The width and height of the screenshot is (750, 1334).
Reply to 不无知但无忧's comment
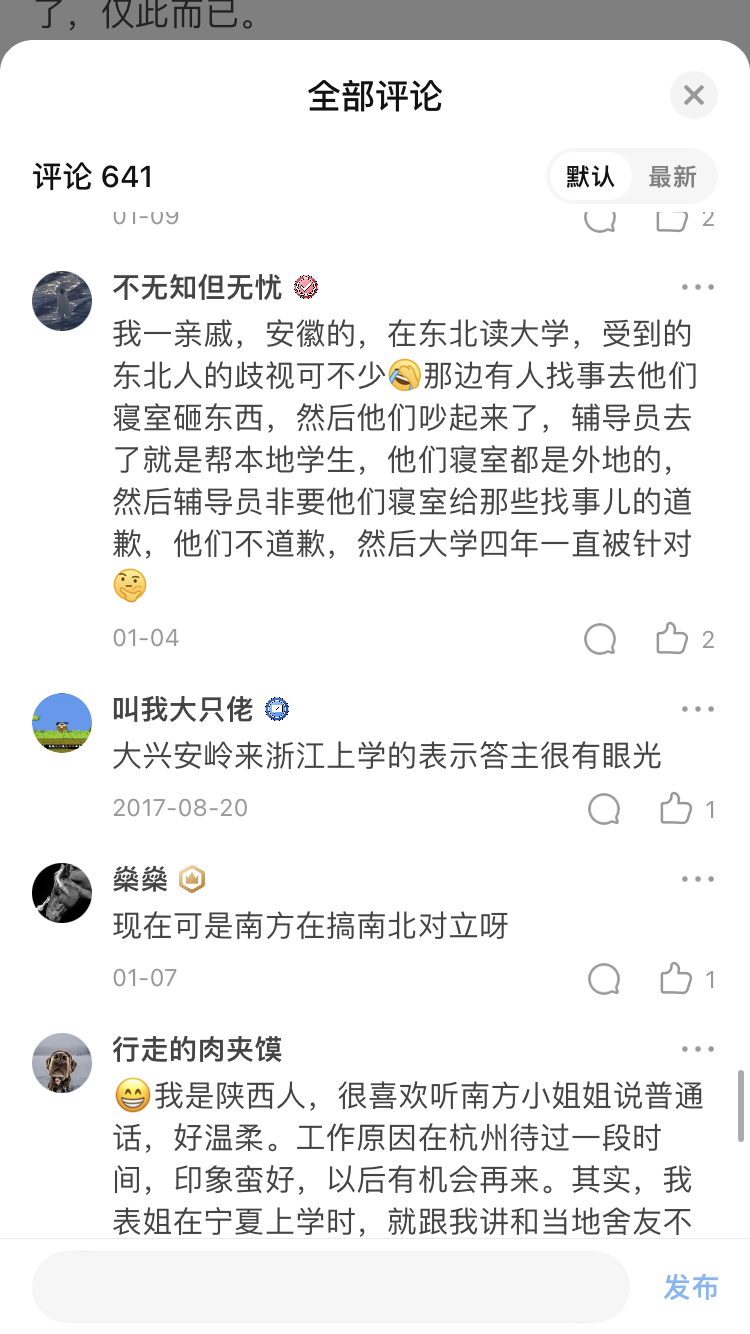pos(600,639)
